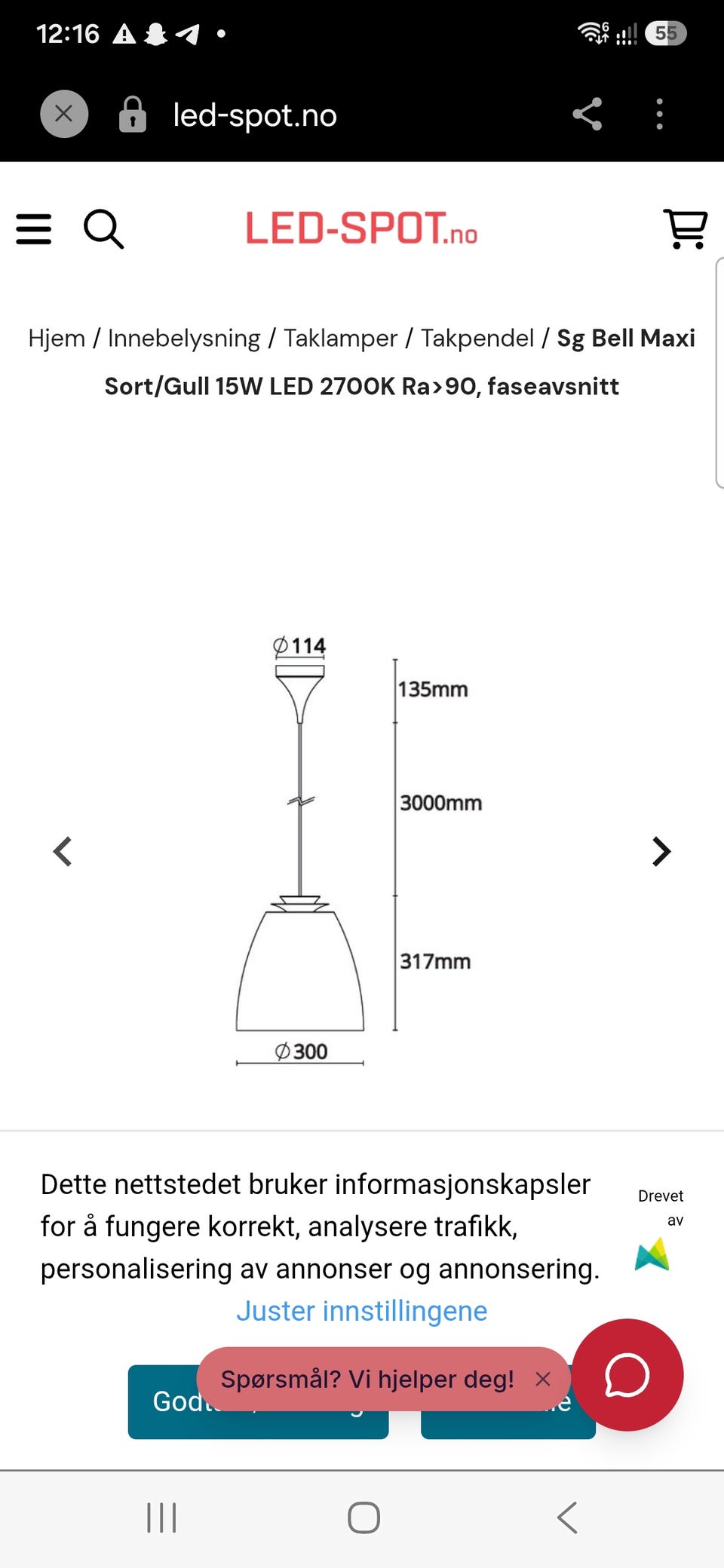Tap the system home button
Screen dimensions: 724x1568
pos(364,1517)
